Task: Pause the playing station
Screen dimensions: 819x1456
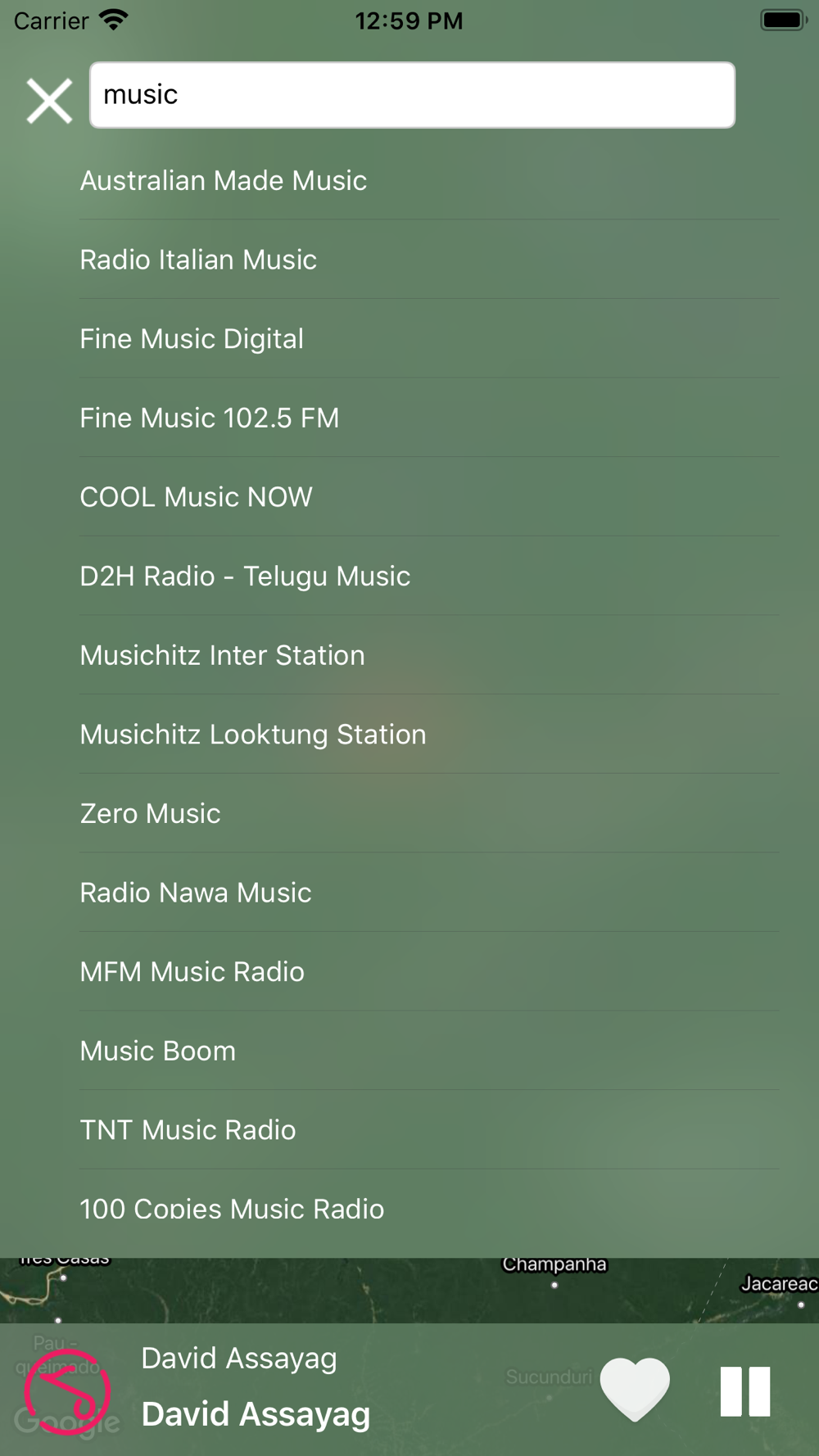Action: 744,1390
